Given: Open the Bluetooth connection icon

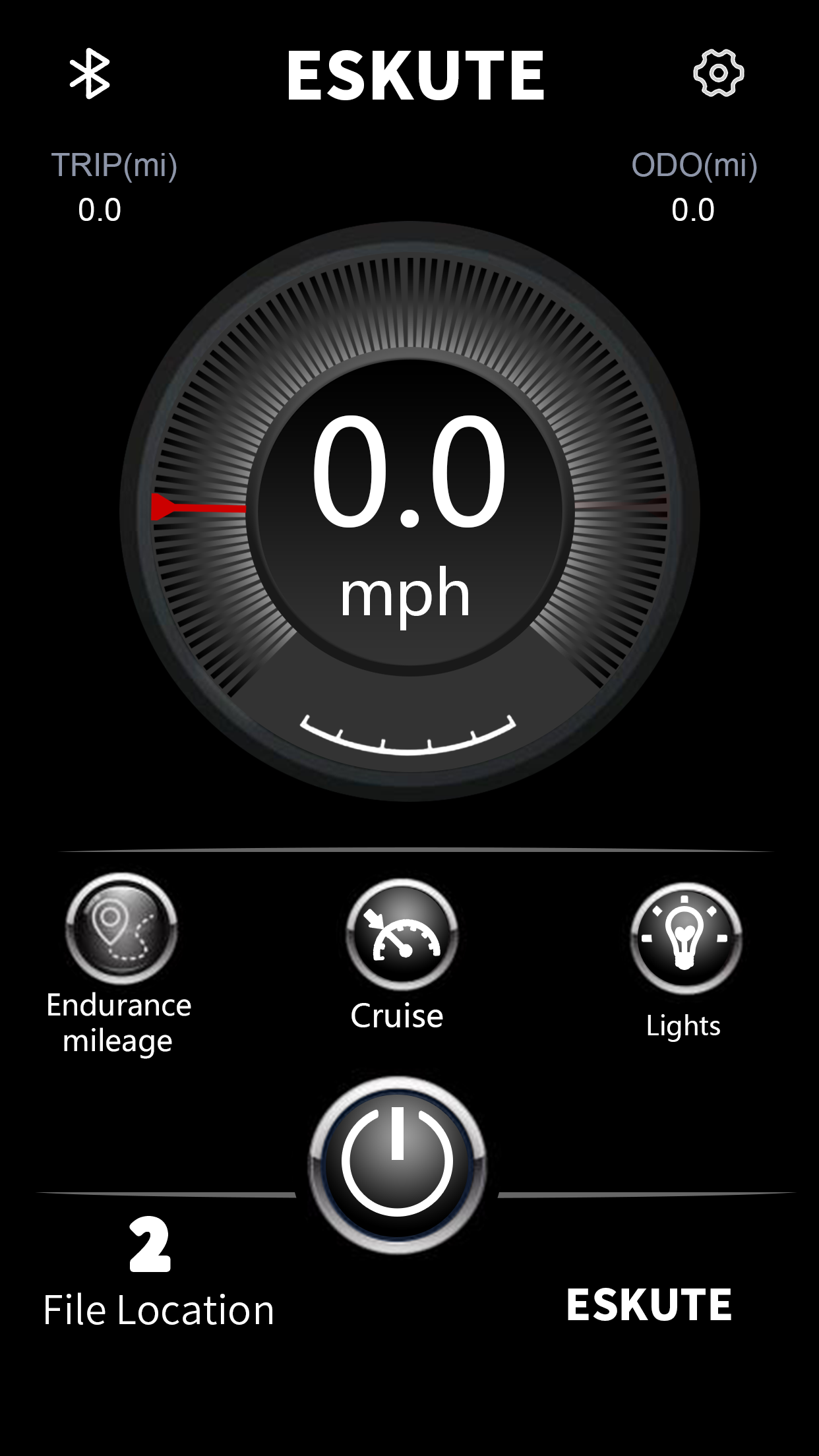Looking at the screenshot, I should click(x=90, y=75).
